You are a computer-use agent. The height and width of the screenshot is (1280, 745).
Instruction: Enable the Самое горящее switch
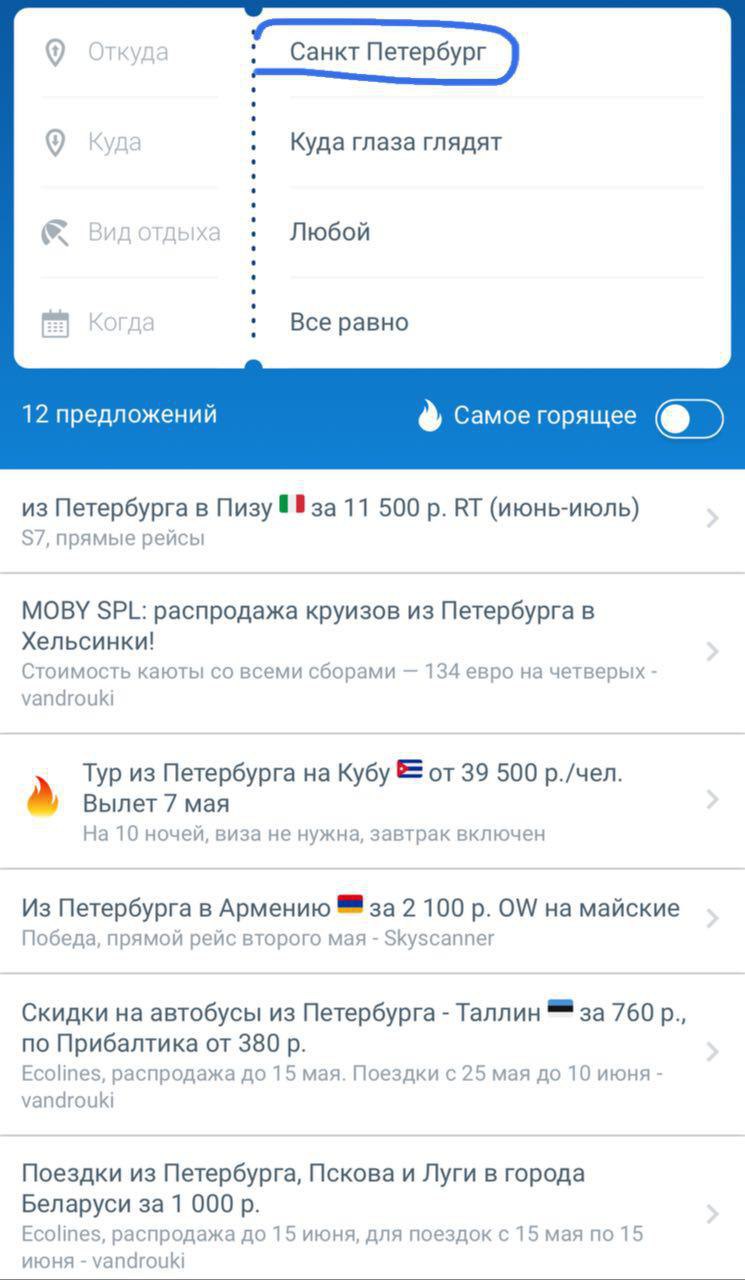(689, 418)
